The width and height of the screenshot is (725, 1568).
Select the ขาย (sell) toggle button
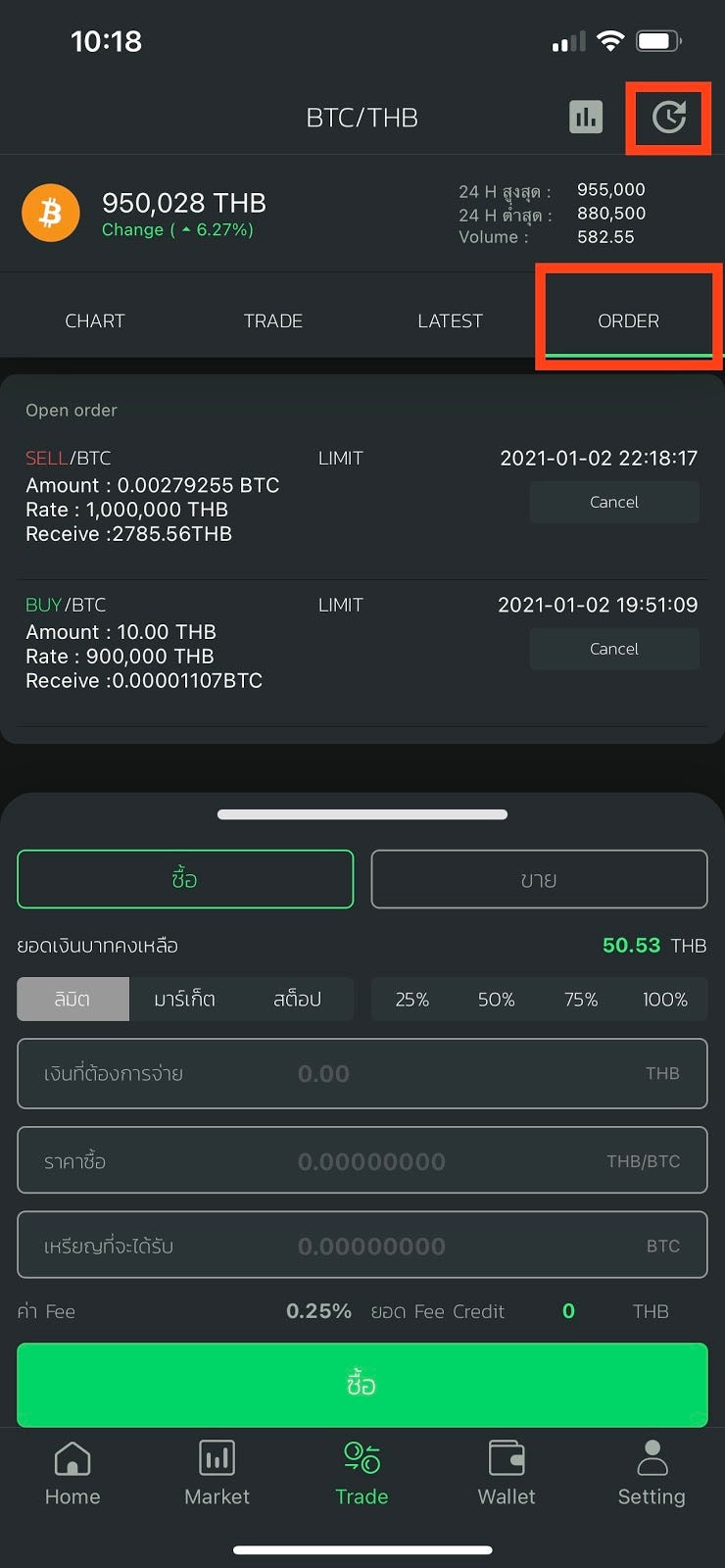[x=539, y=879]
